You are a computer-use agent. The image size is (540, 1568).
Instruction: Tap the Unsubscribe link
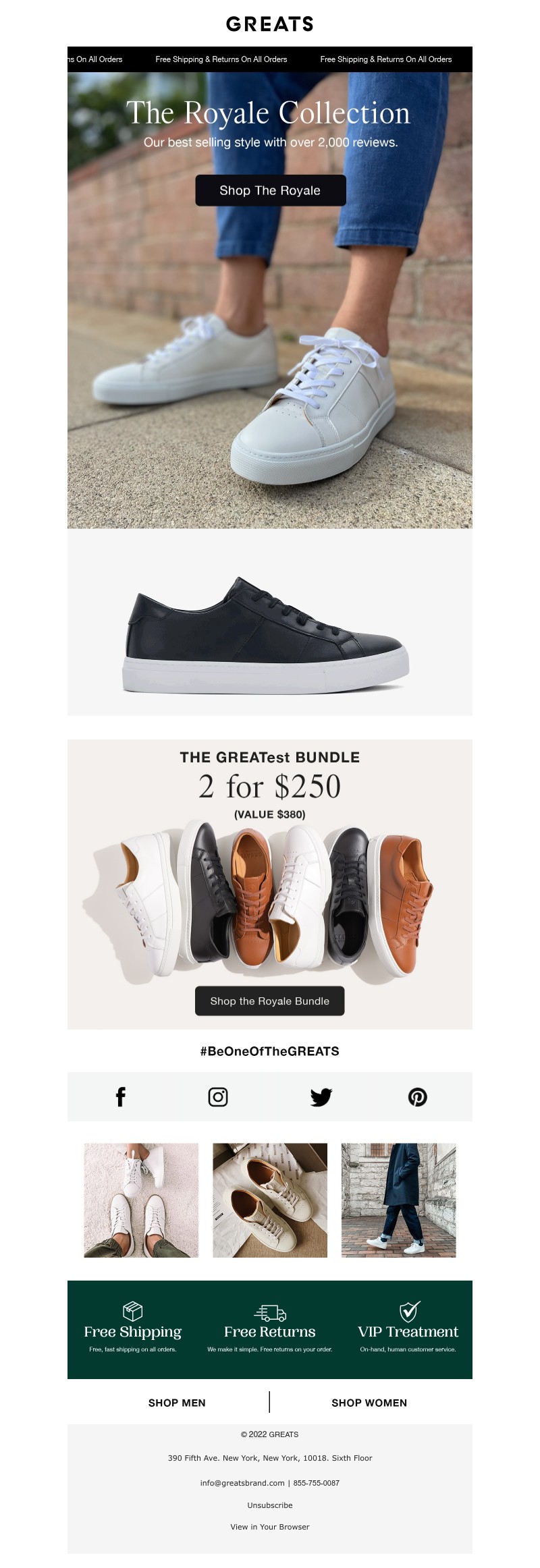click(x=270, y=1505)
